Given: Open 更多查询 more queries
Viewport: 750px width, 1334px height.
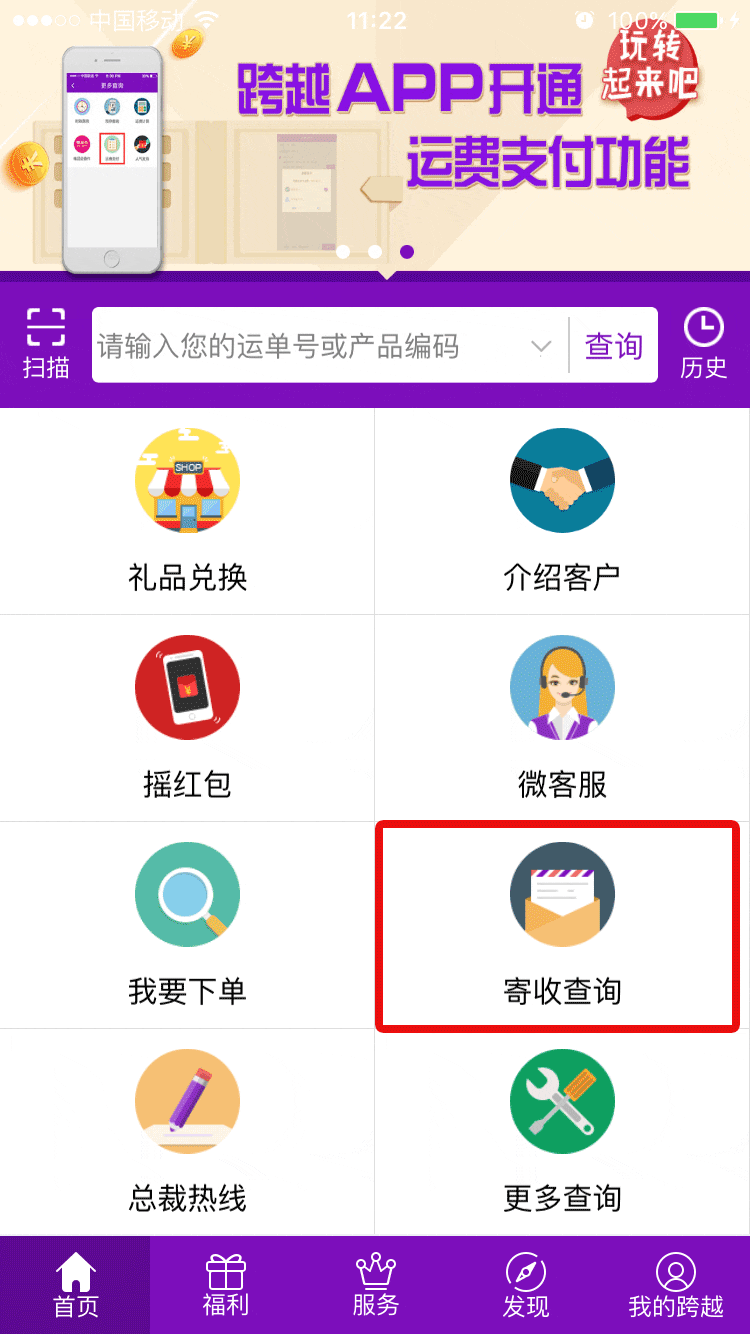Looking at the screenshot, I should click(562, 1132).
